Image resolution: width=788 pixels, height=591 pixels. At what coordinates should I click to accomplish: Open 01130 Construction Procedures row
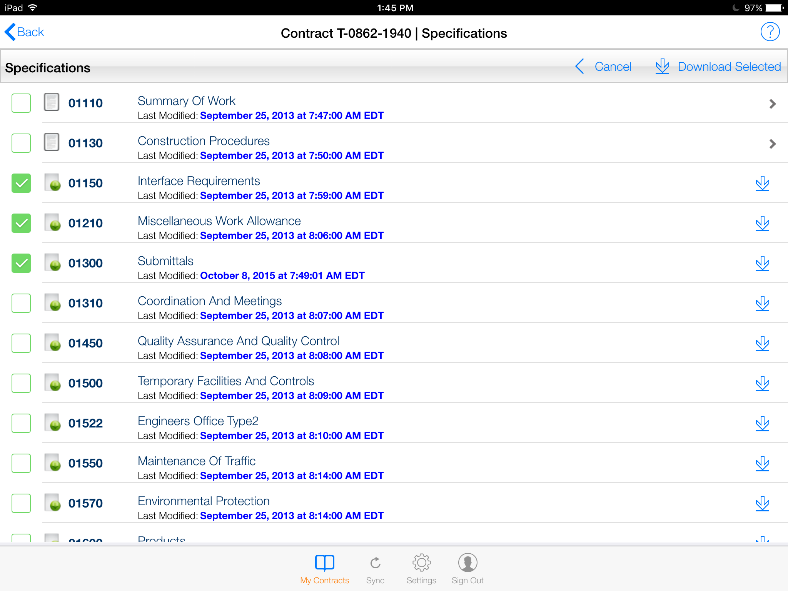(400, 143)
